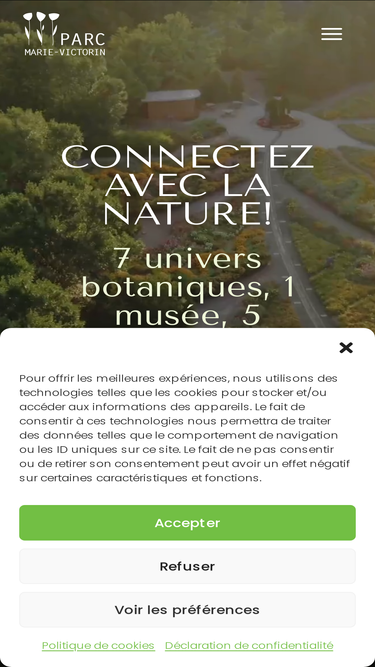The height and width of the screenshot is (667, 375).
Task: Open the Déclaration de confidentialité link
Action: coord(249,645)
